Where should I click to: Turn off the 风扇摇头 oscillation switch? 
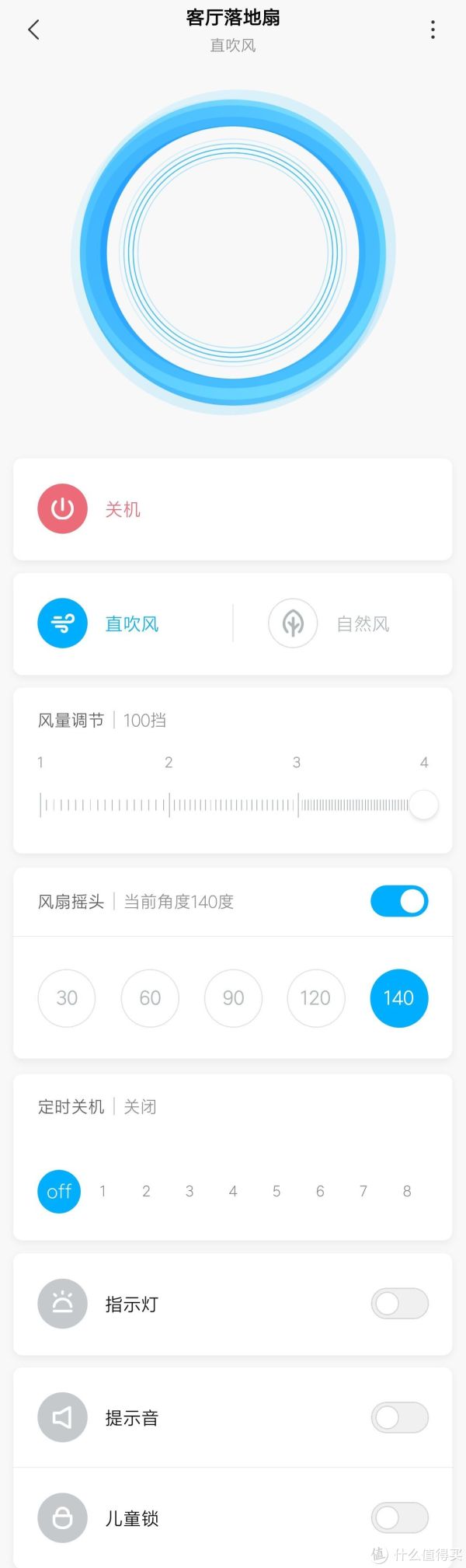pos(399,901)
